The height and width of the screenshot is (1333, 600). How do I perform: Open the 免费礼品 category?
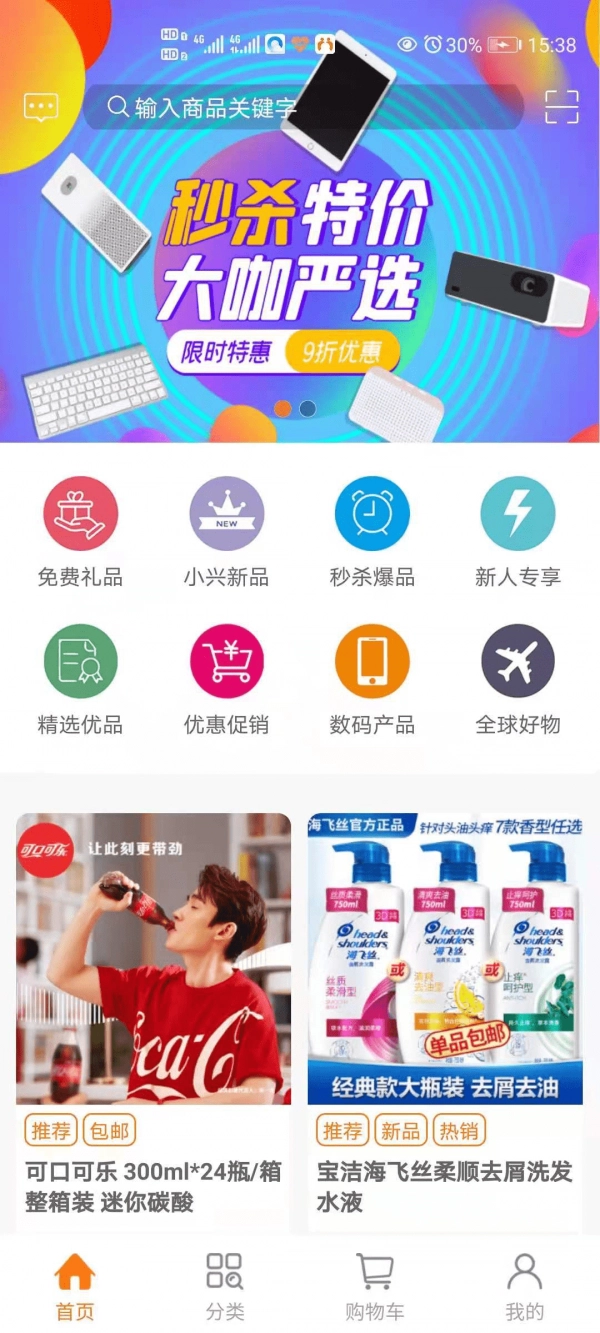pos(80,532)
